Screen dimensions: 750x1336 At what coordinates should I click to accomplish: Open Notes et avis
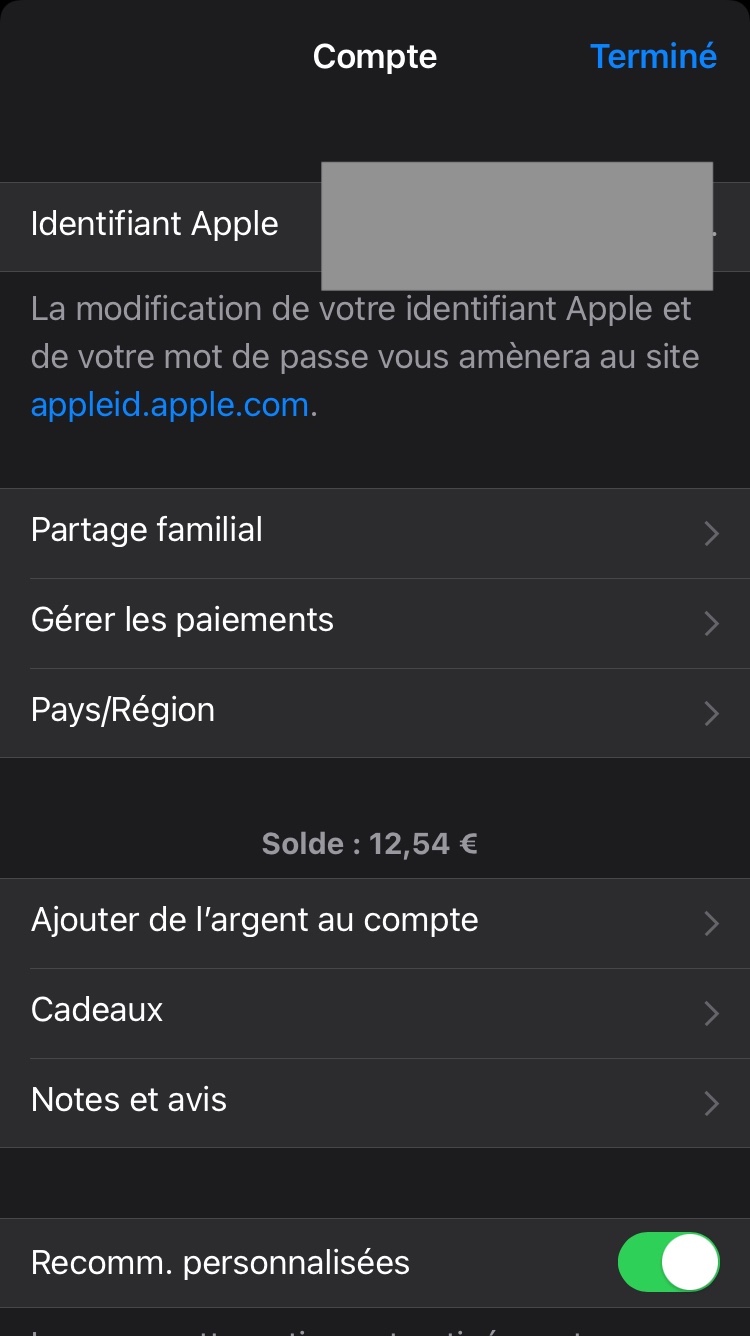click(x=375, y=1102)
